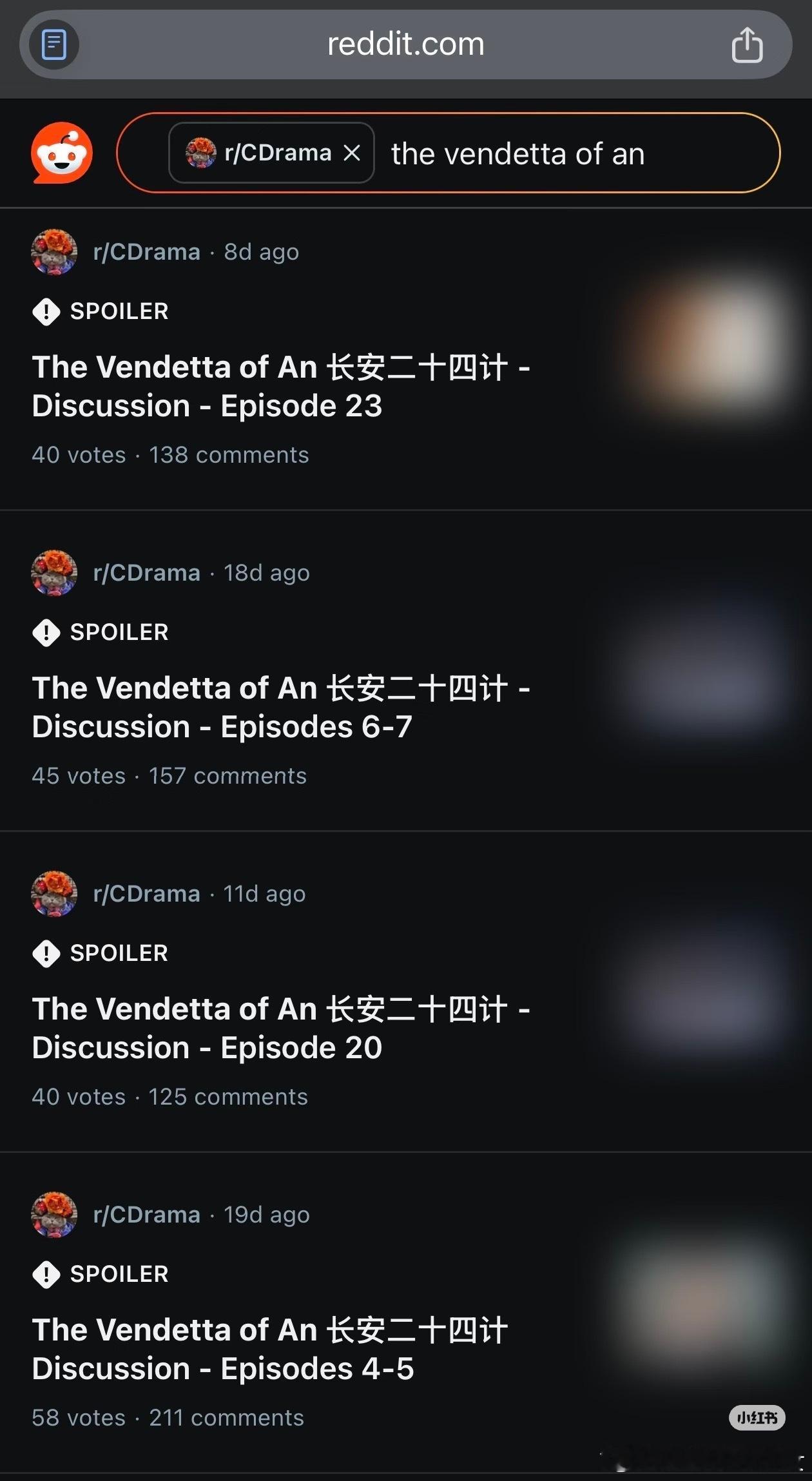This screenshot has height=1481, width=812.
Task: Open the reader view icon
Action: [53, 44]
